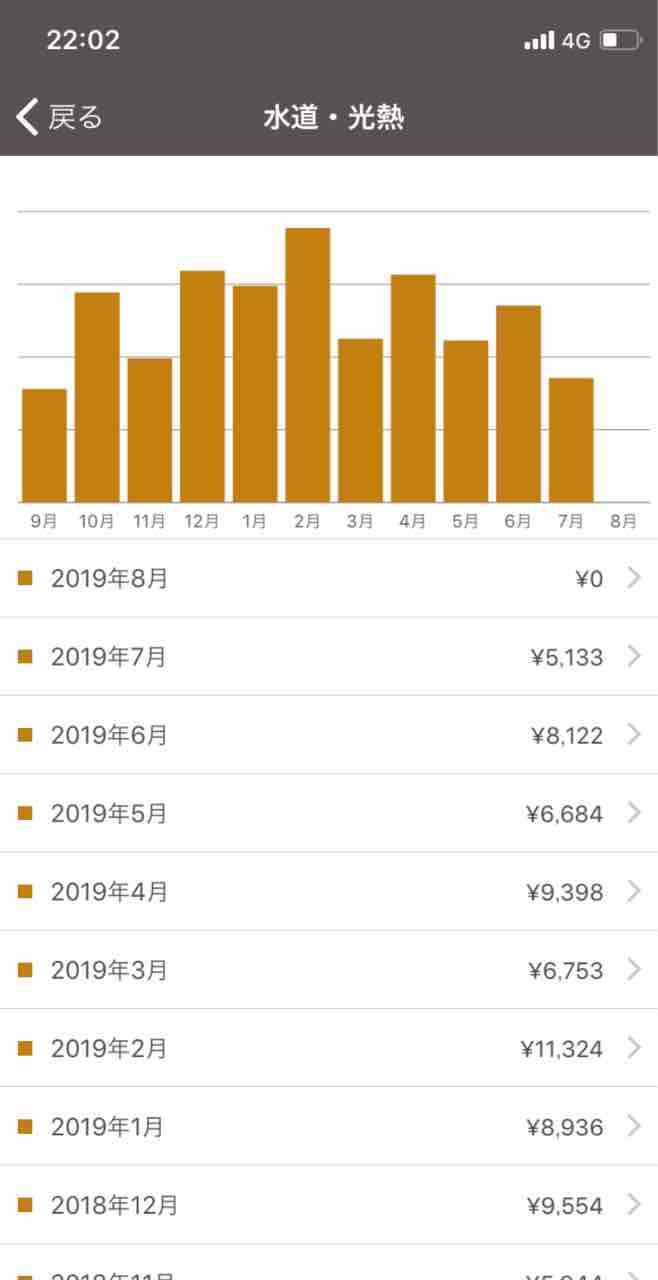Go back with the 戻る button
This screenshot has width=658, height=1280.
[60, 117]
